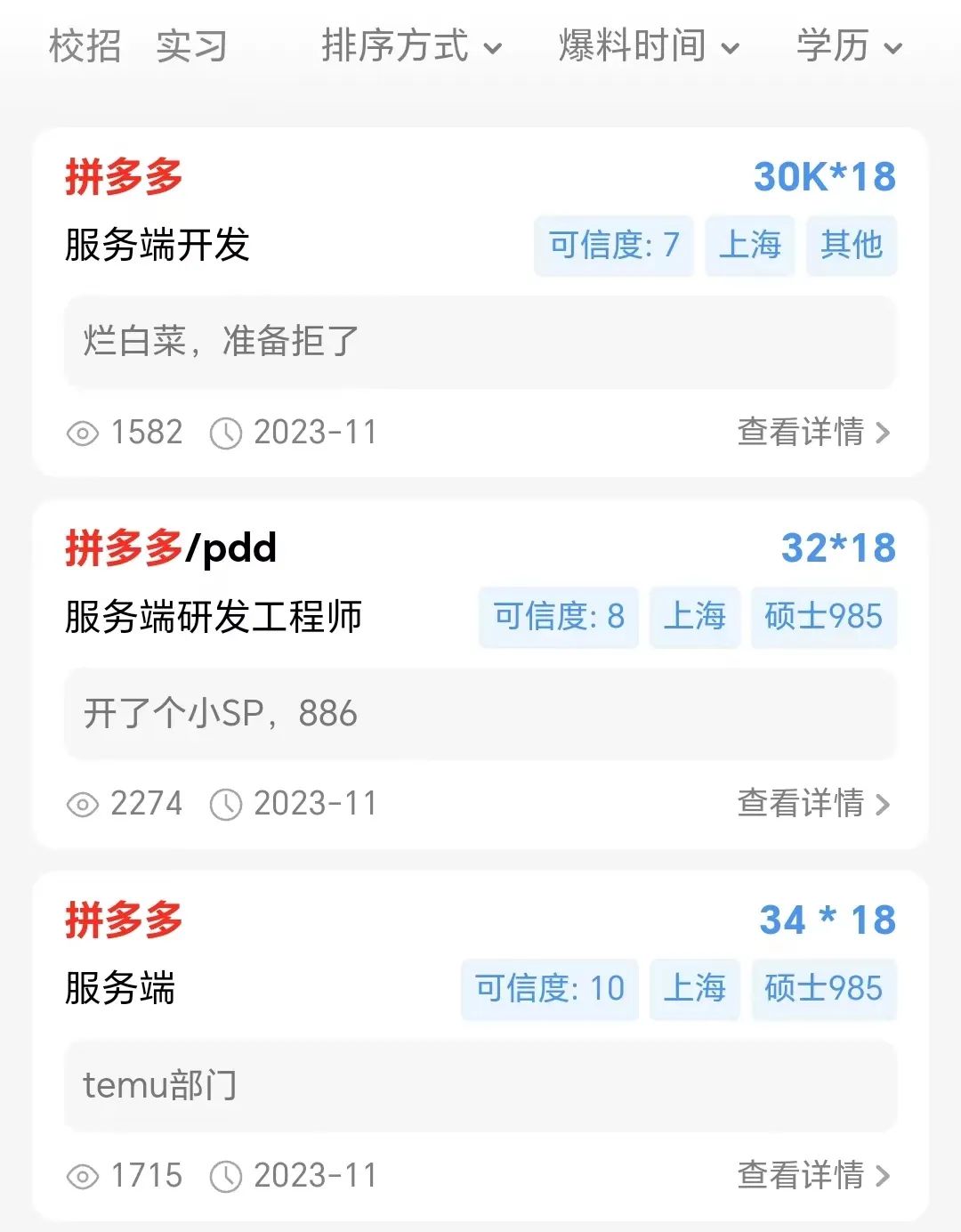The height and width of the screenshot is (1232, 961).
Task: Click the eye icon showing 1715 views
Action: (x=84, y=1175)
